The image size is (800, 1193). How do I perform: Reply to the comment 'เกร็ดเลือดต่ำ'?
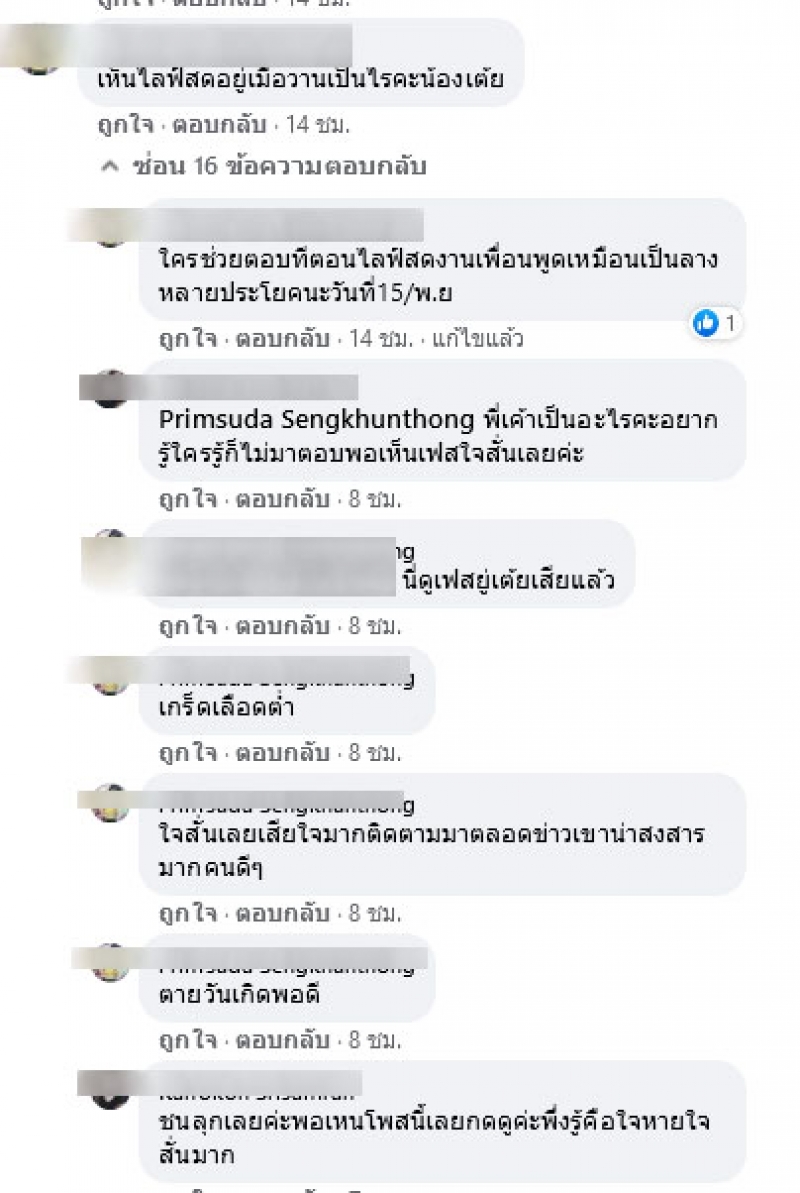click(281, 753)
